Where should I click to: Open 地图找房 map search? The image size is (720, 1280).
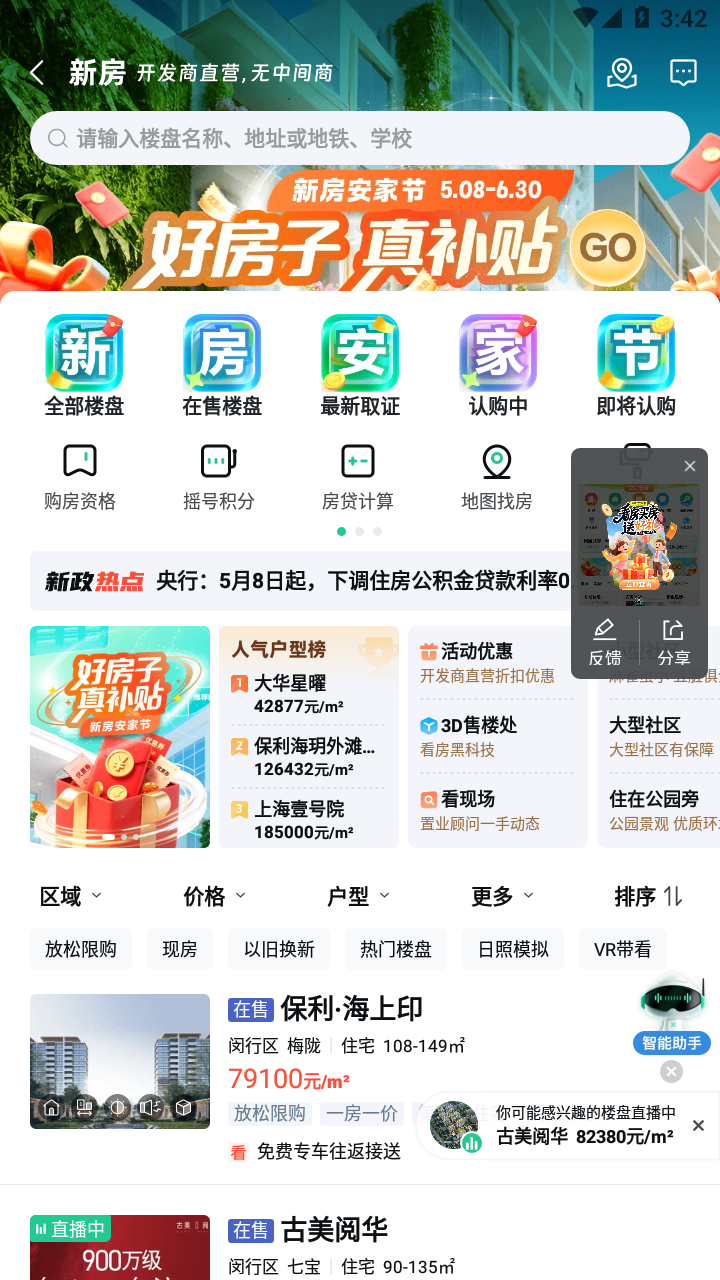tap(497, 477)
